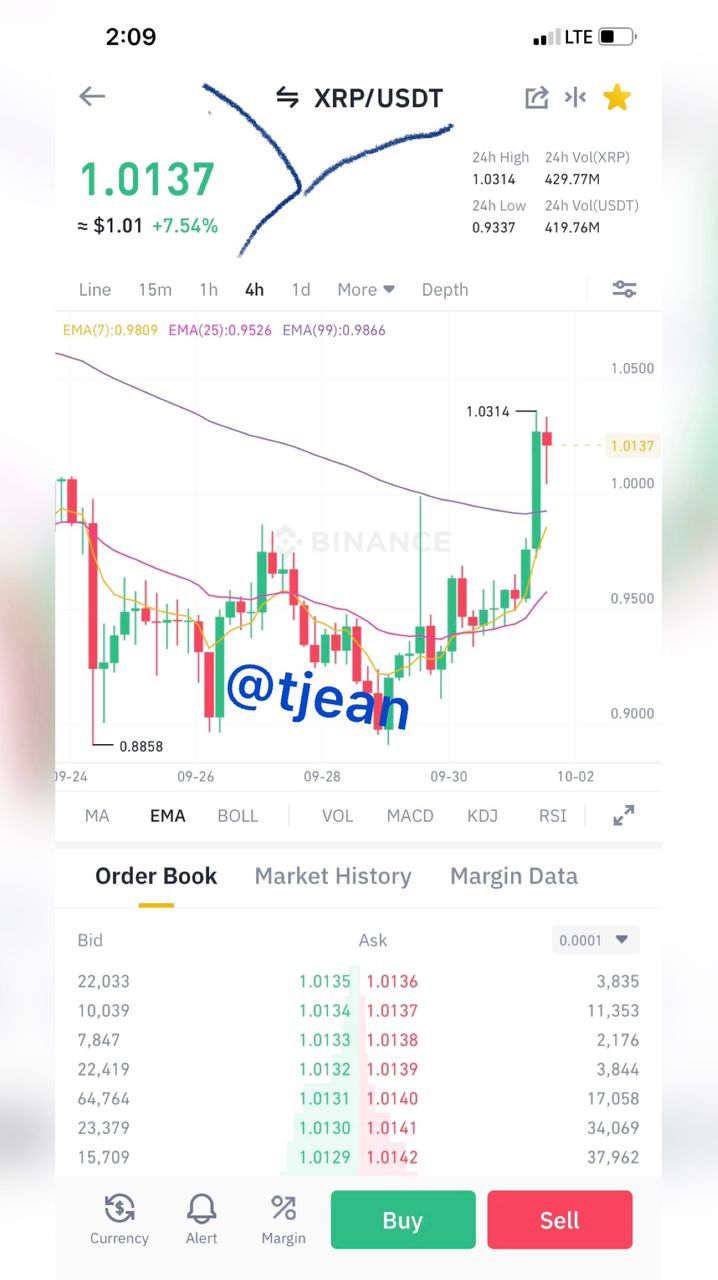
Task: Select the 15m chart interval
Action: pos(155,289)
